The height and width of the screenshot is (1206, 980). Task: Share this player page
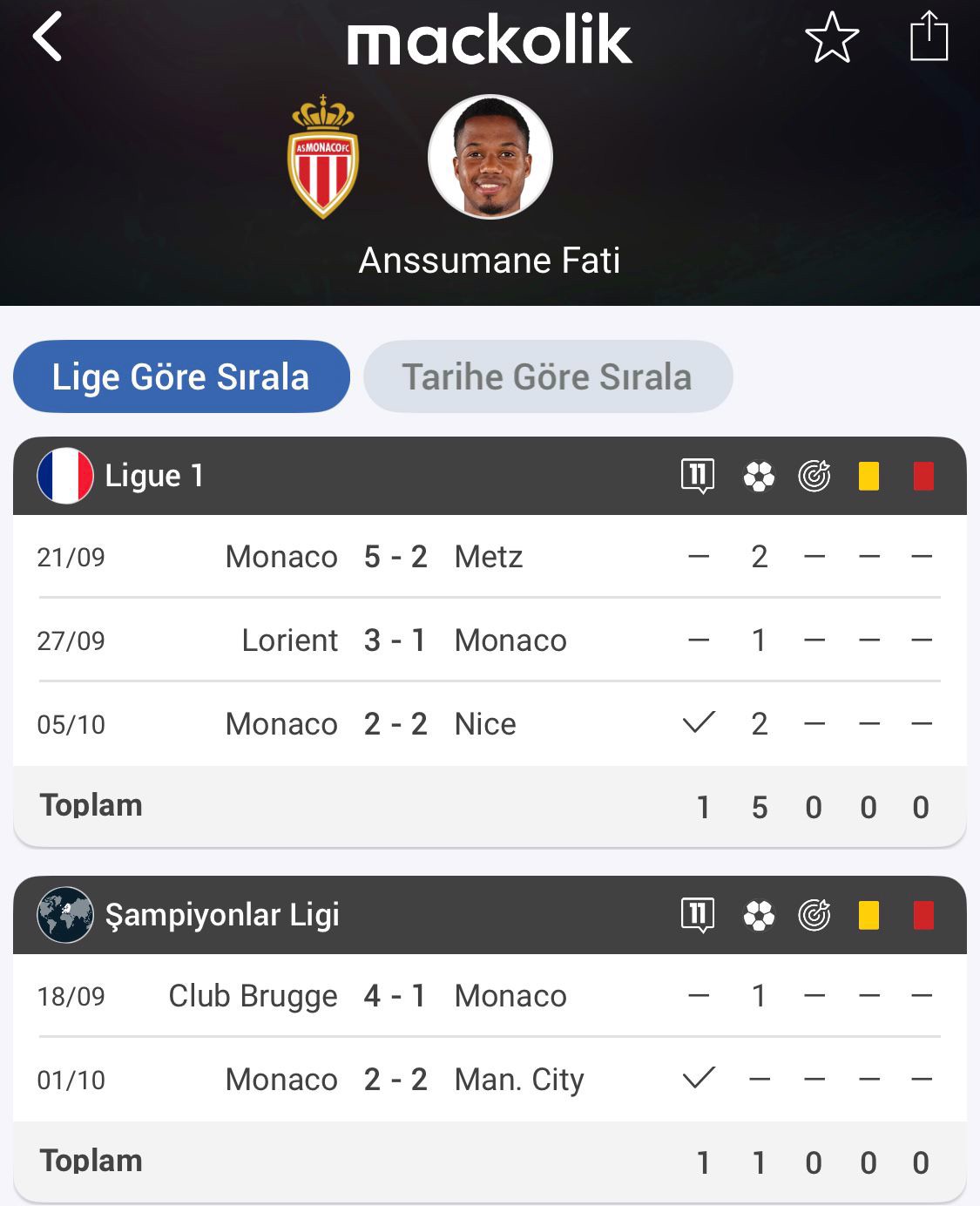click(929, 37)
